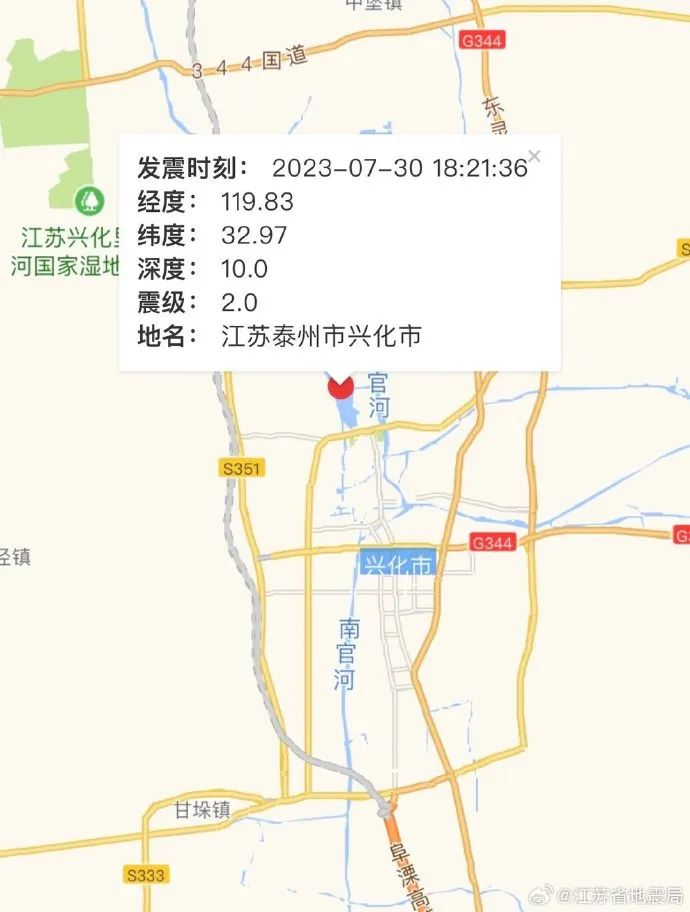Tap the red epicenter marker
690x912 pixels.
tap(340, 386)
